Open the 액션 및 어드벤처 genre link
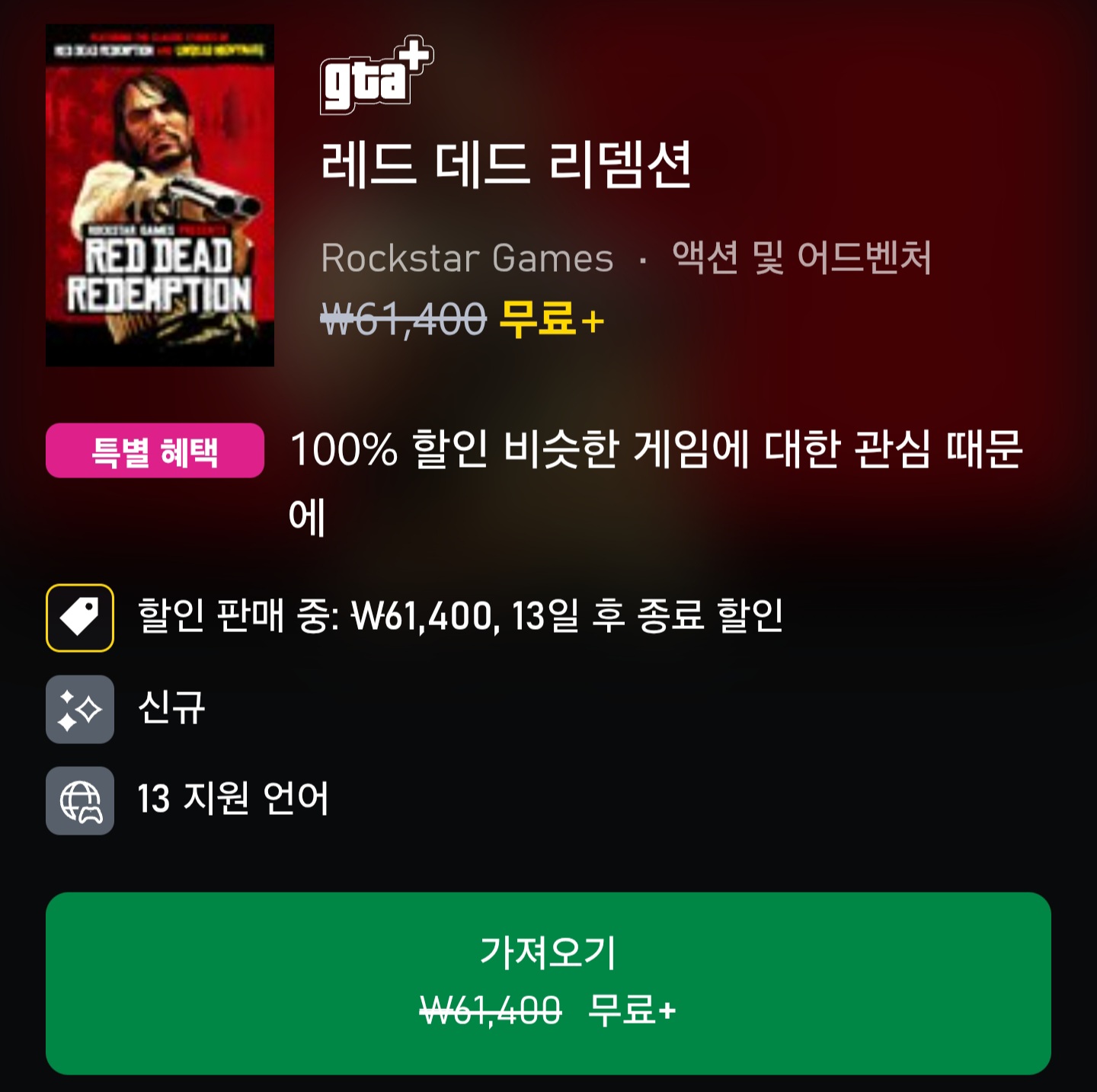Screen dimensions: 1097x1092 click(x=801, y=257)
